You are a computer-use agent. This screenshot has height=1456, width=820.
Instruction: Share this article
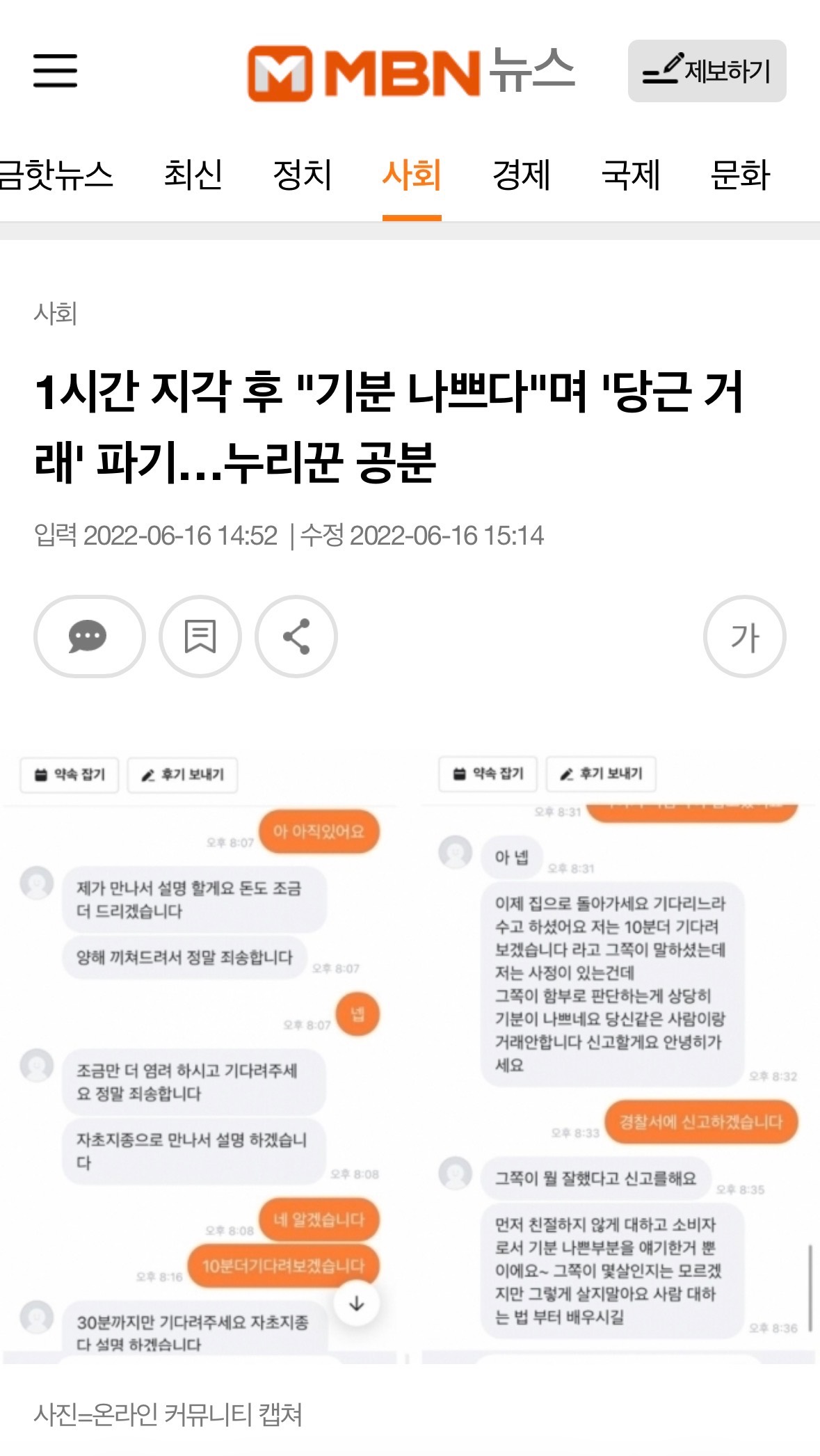click(296, 636)
